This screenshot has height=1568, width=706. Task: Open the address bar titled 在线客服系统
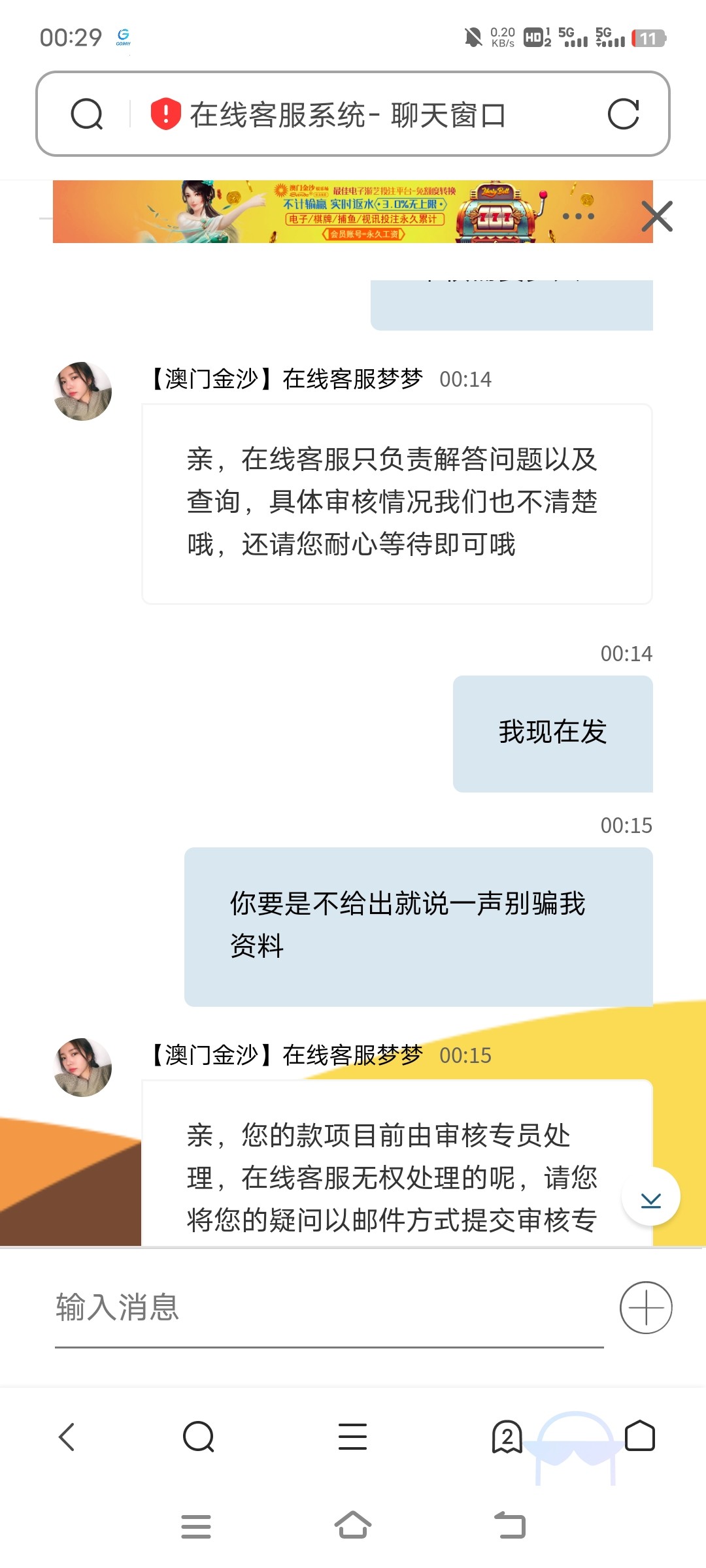346,115
